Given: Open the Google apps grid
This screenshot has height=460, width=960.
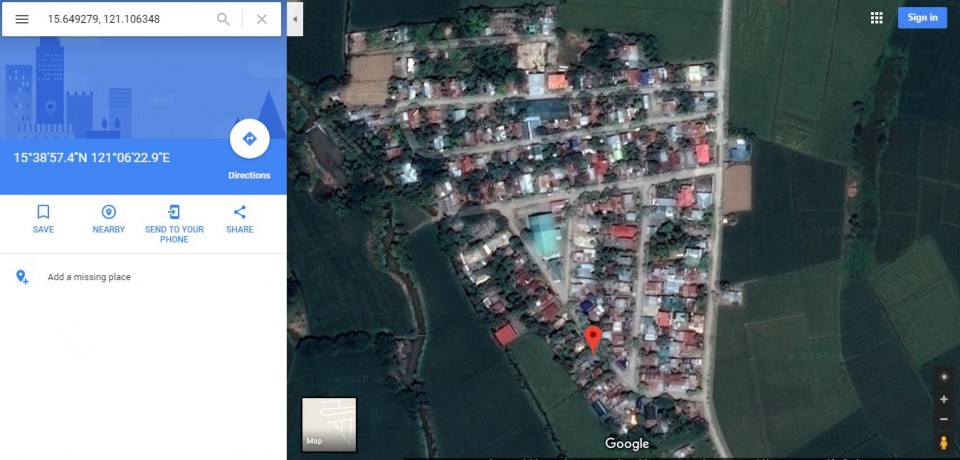Looking at the screenshot, I should pyautogui.click(x=877, y=18).
